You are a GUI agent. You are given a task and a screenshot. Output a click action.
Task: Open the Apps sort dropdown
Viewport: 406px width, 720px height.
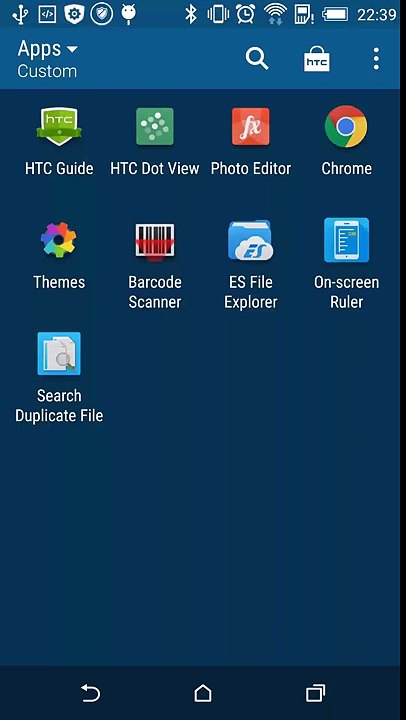click(x=48, y=59)
